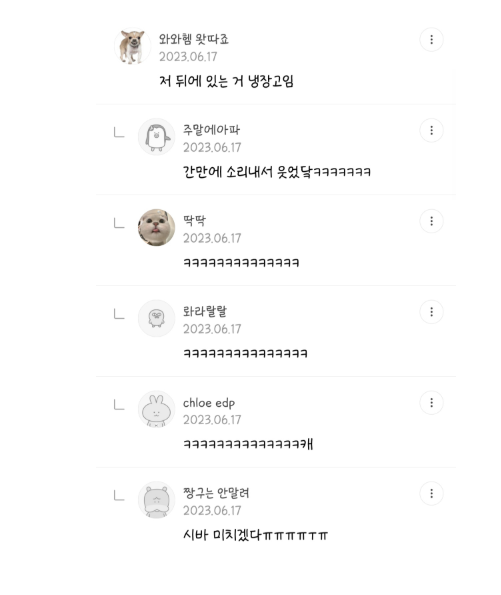Open the options menu beside chloe edp
This screenshot has width=501, height=595.
[431, 403]
